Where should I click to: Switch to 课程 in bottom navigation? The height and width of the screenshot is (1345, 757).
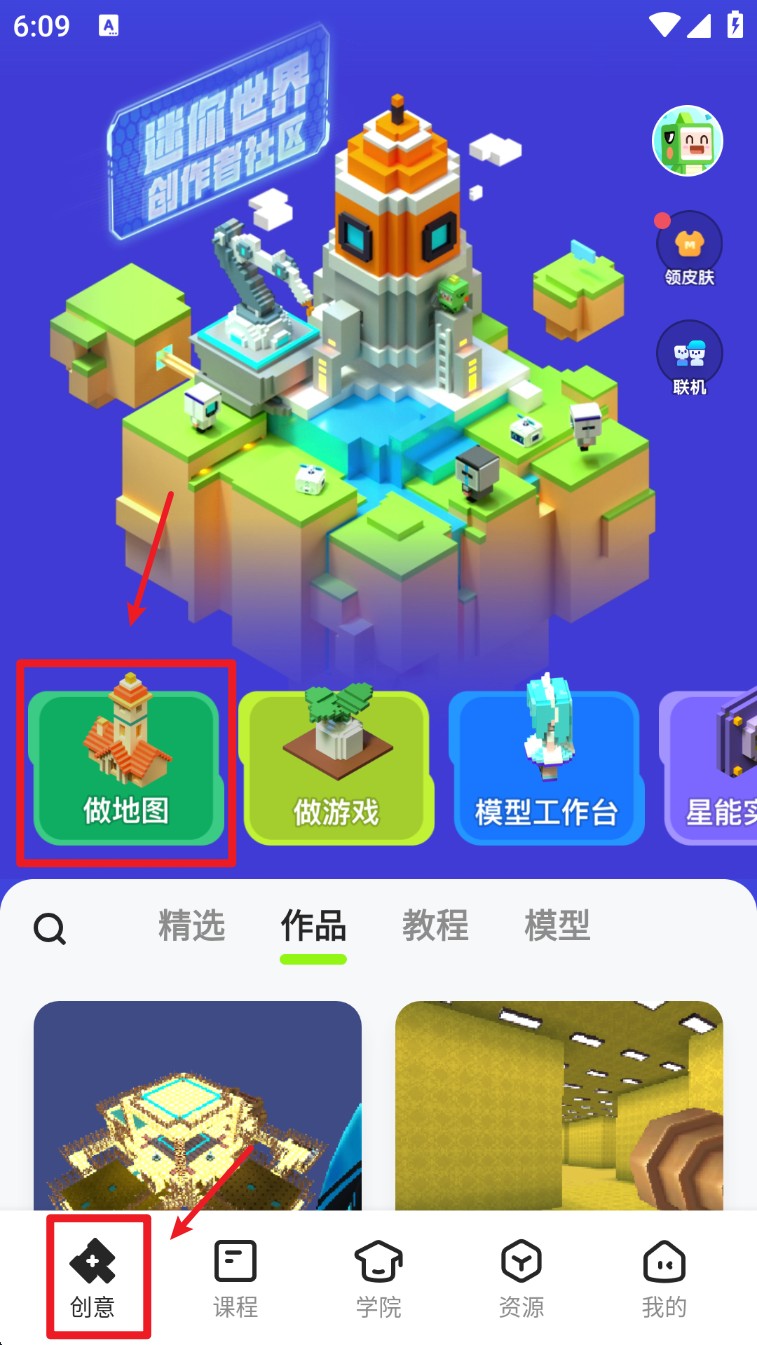click(x=236, y=1279)
